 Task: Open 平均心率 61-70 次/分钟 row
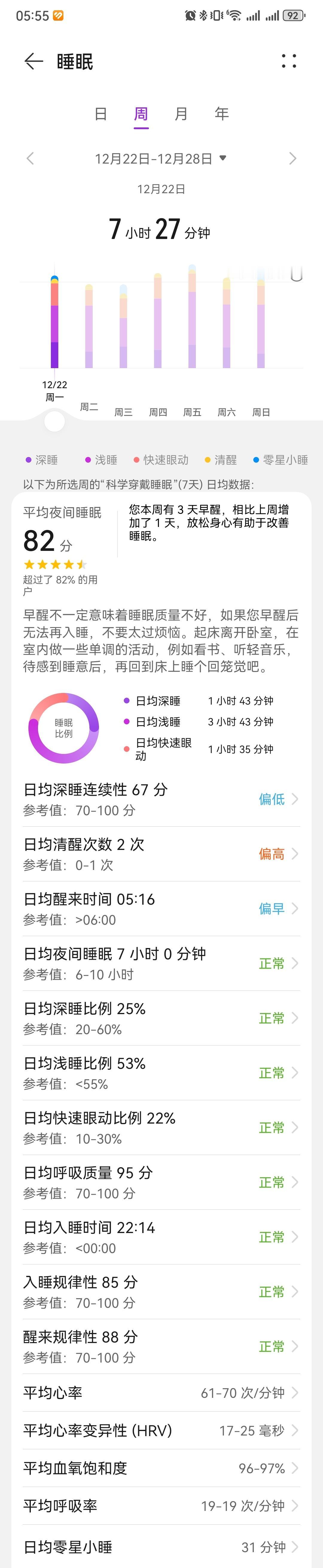tap(161, 1393)
